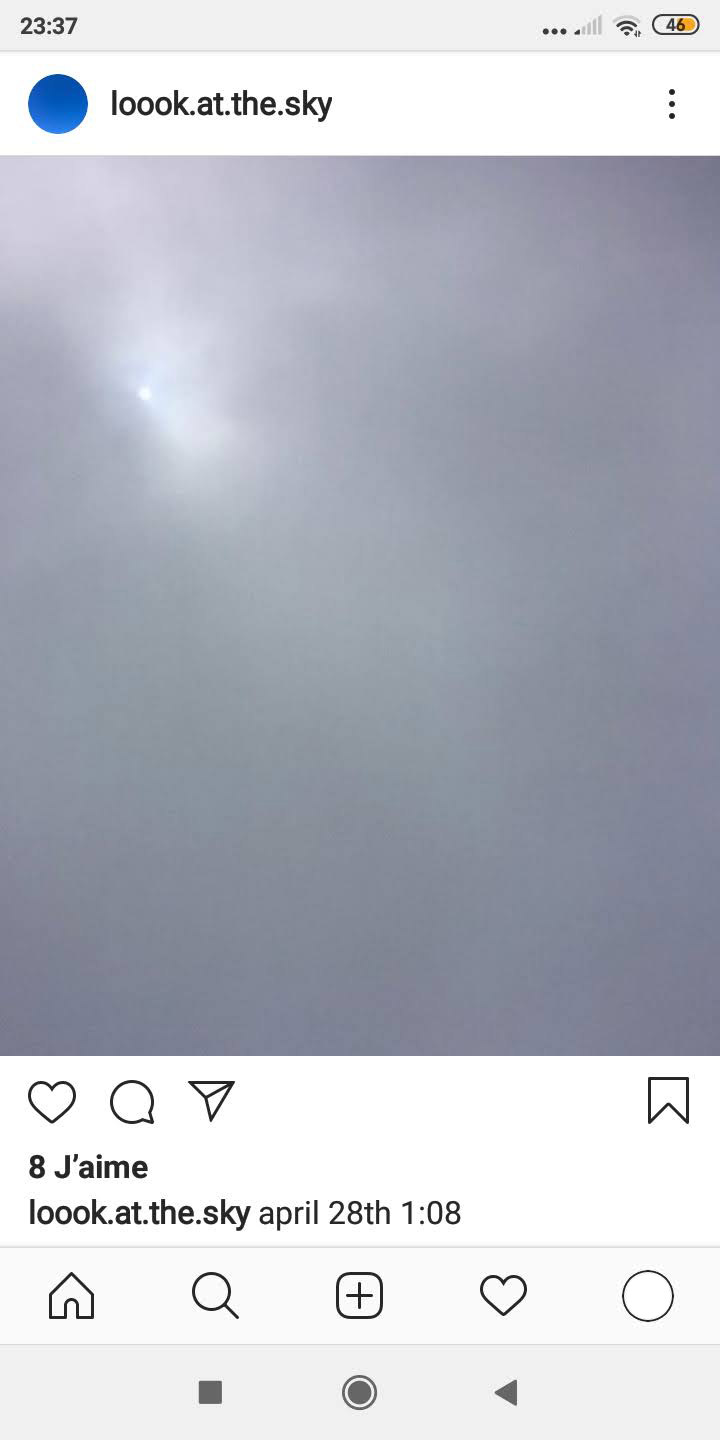Switch to the Search tab
This screenshot has height=1440, width=720.
215,1296
